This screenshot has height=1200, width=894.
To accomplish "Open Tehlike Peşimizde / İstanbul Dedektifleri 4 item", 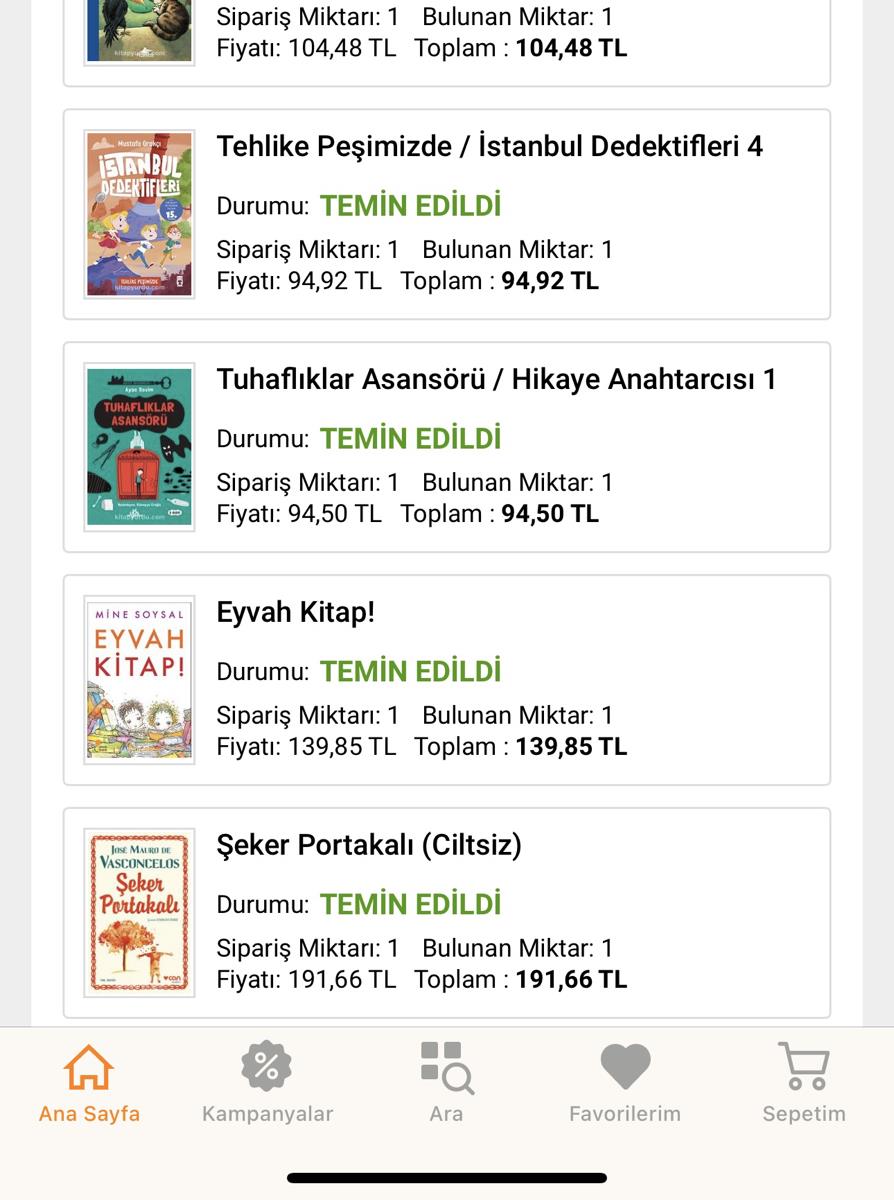I will point(489,147).
